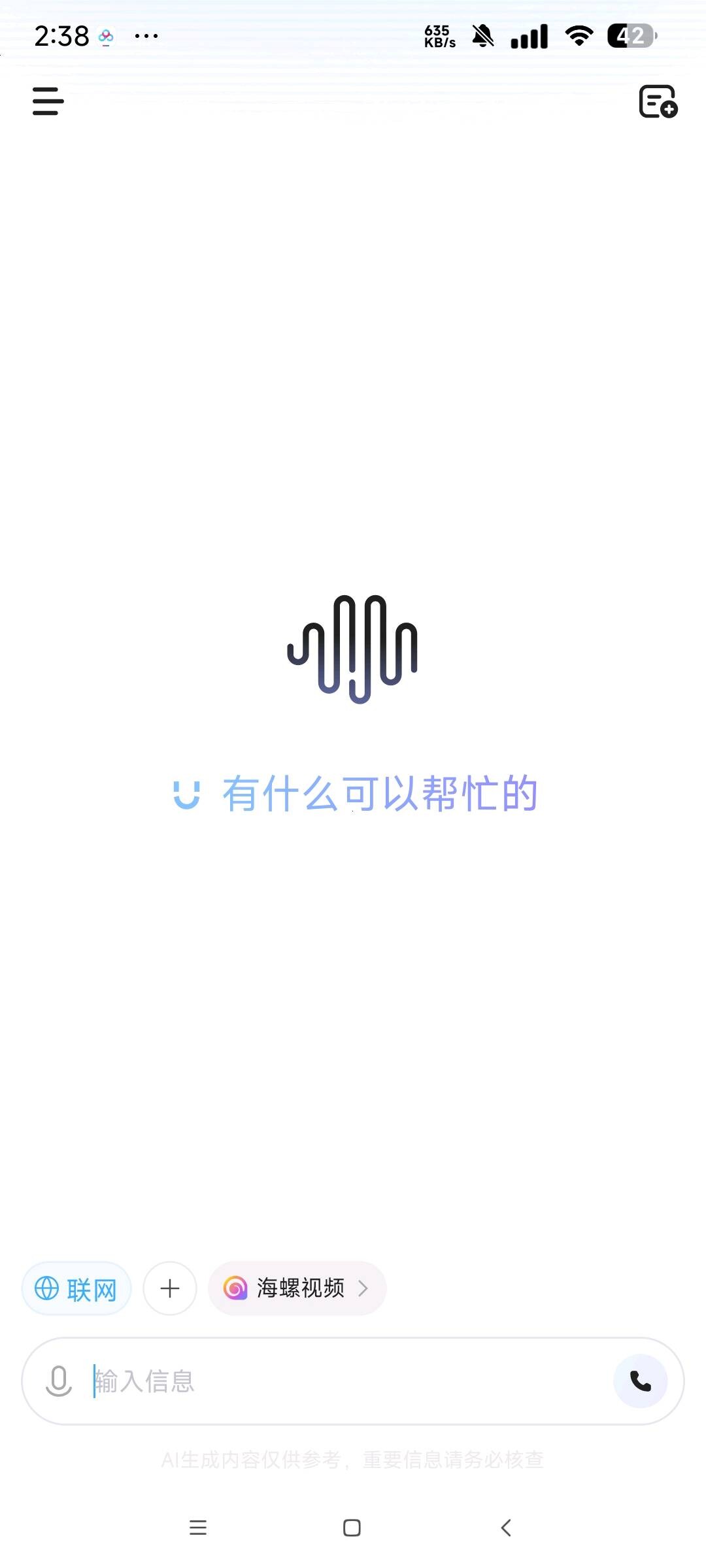This screenshot has width=706, height=1568.
Task: Open the 海螺视频 shortcut
Action: pos(297,1288)
